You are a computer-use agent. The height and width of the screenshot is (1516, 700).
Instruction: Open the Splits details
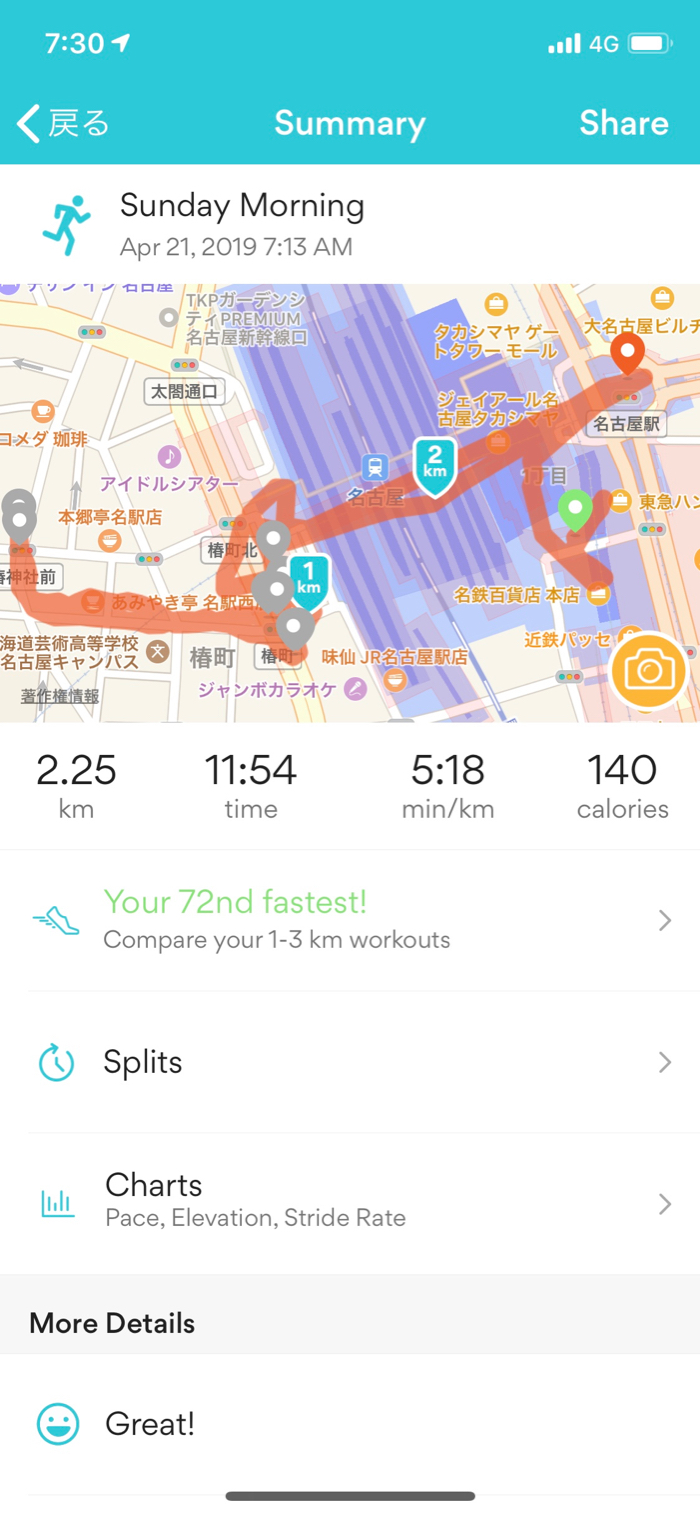coord(350,1062)
